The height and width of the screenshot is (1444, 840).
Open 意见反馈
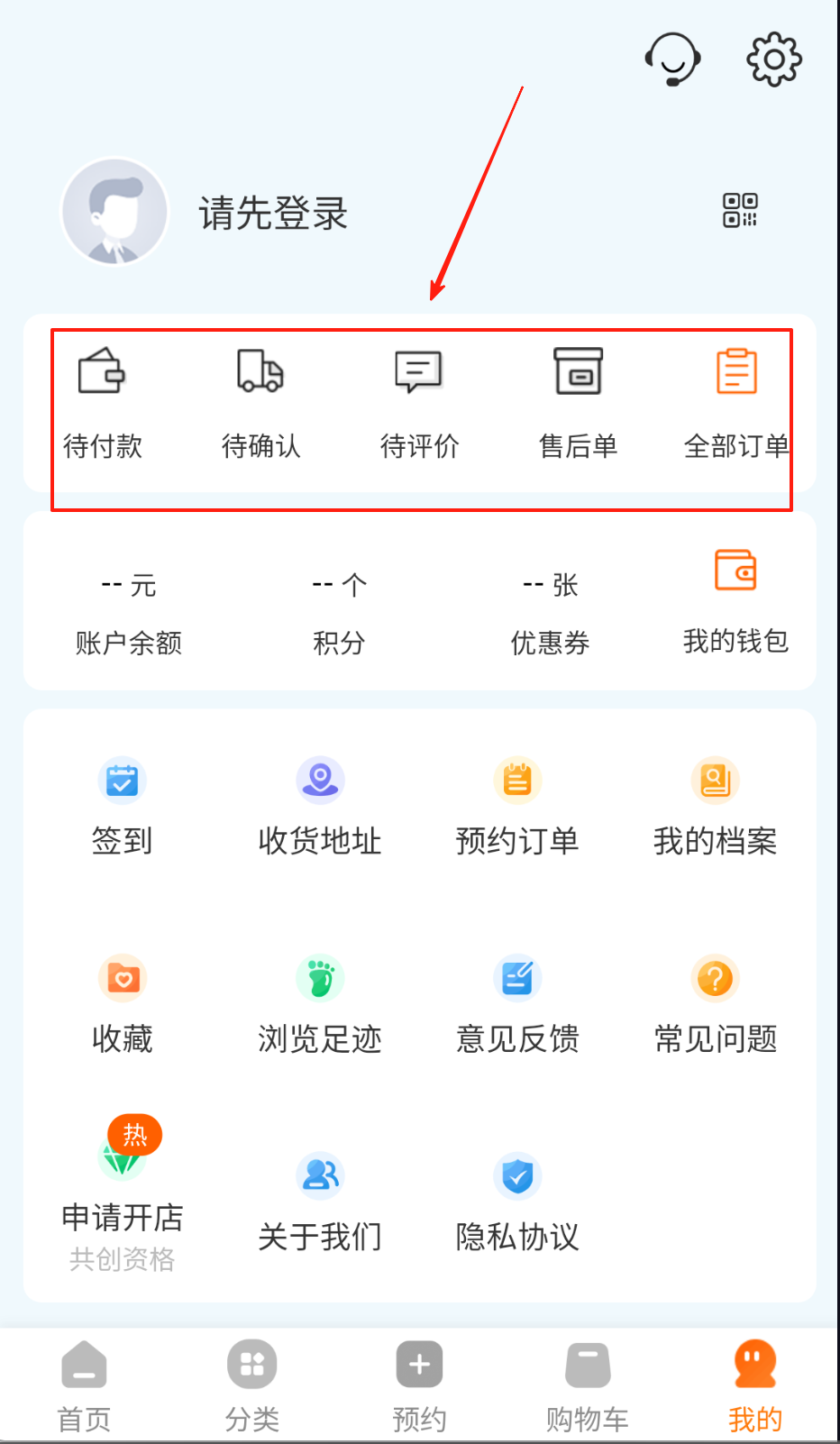[517, 1004]
